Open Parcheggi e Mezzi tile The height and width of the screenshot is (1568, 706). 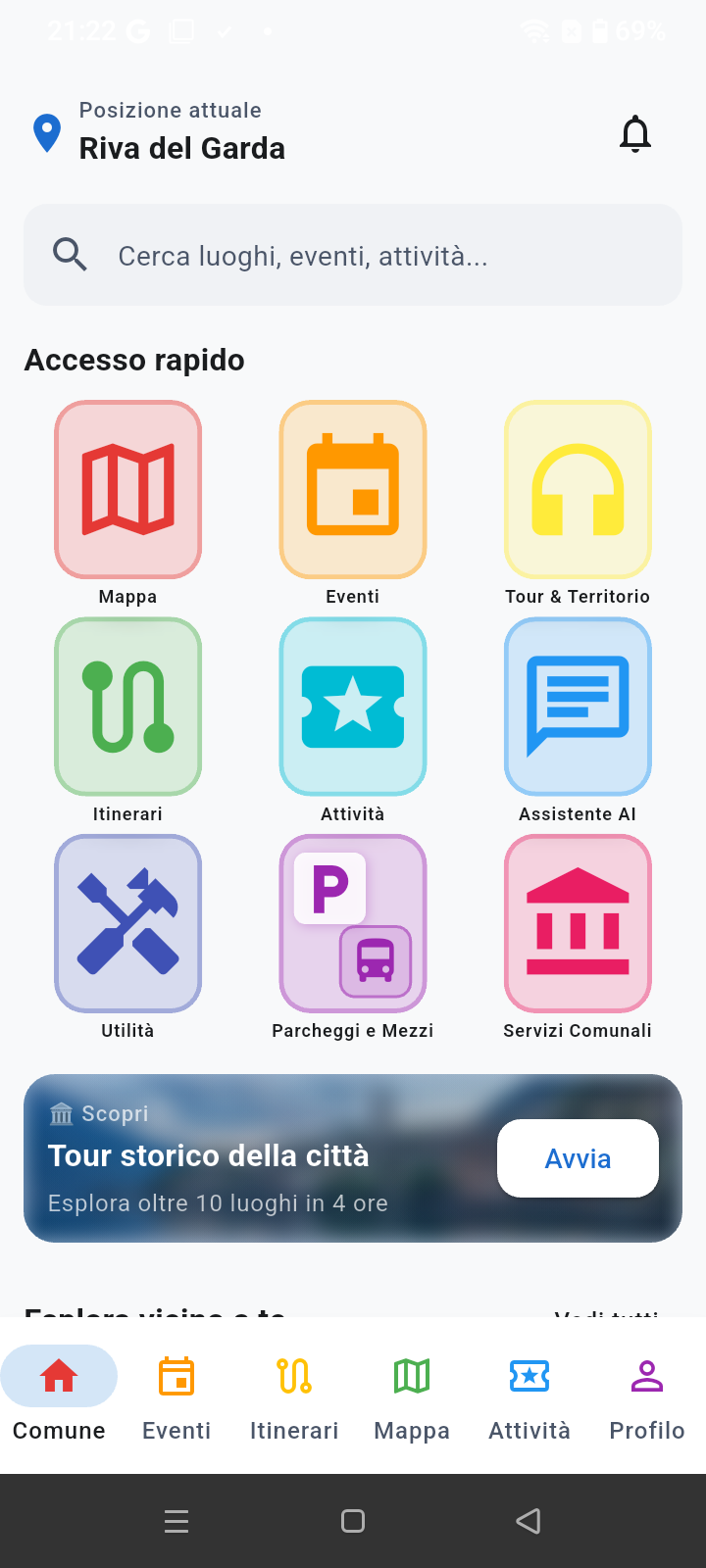[x=352, y=923]
